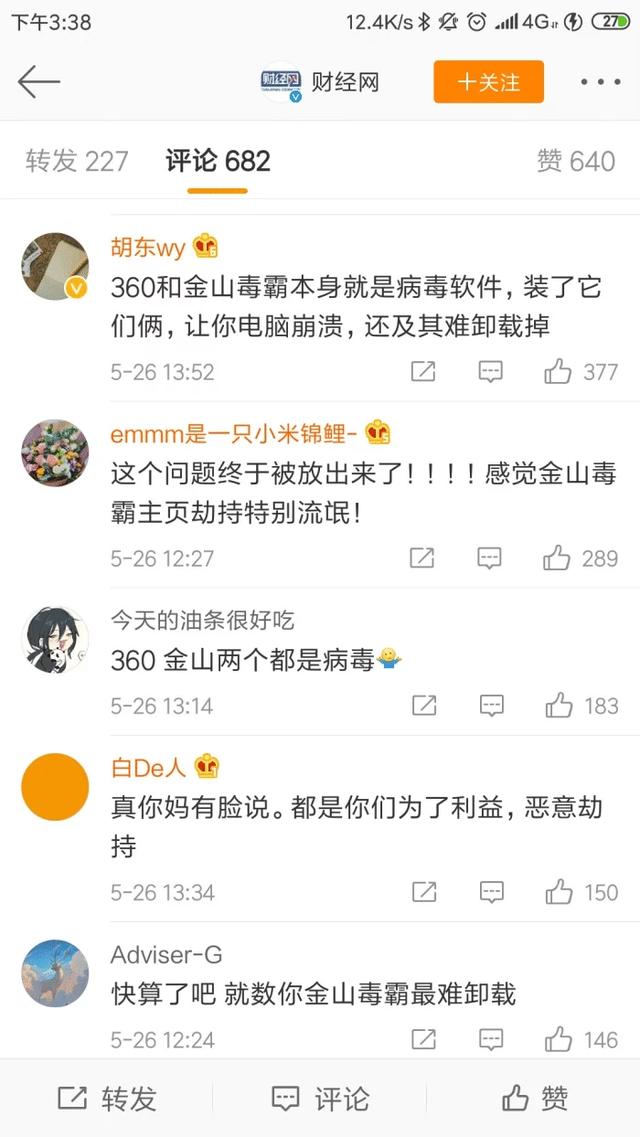This screenshot has width=640, height=1137.
Task: Repost 胡东wy's comment
Action: [424, 372]
